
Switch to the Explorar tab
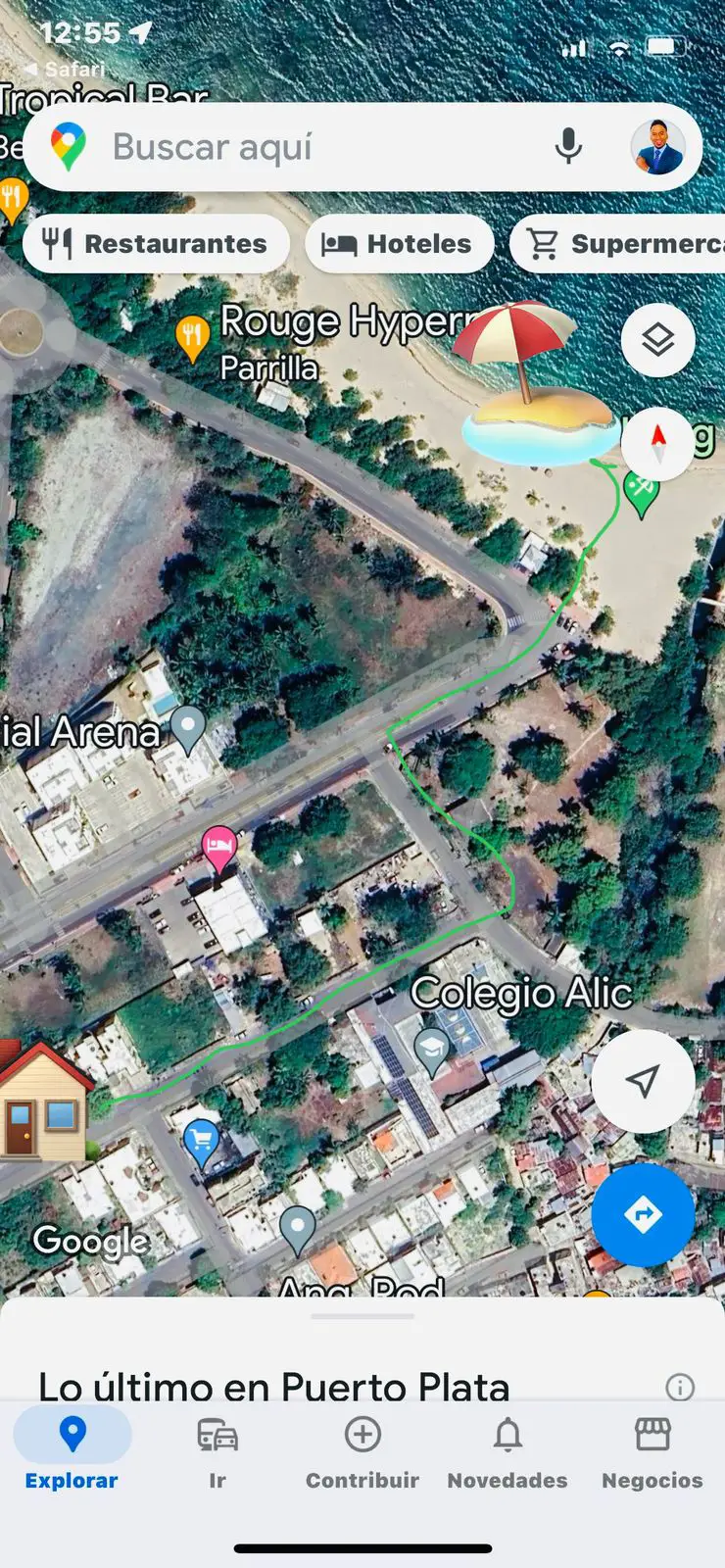[x=72, y=1450]
